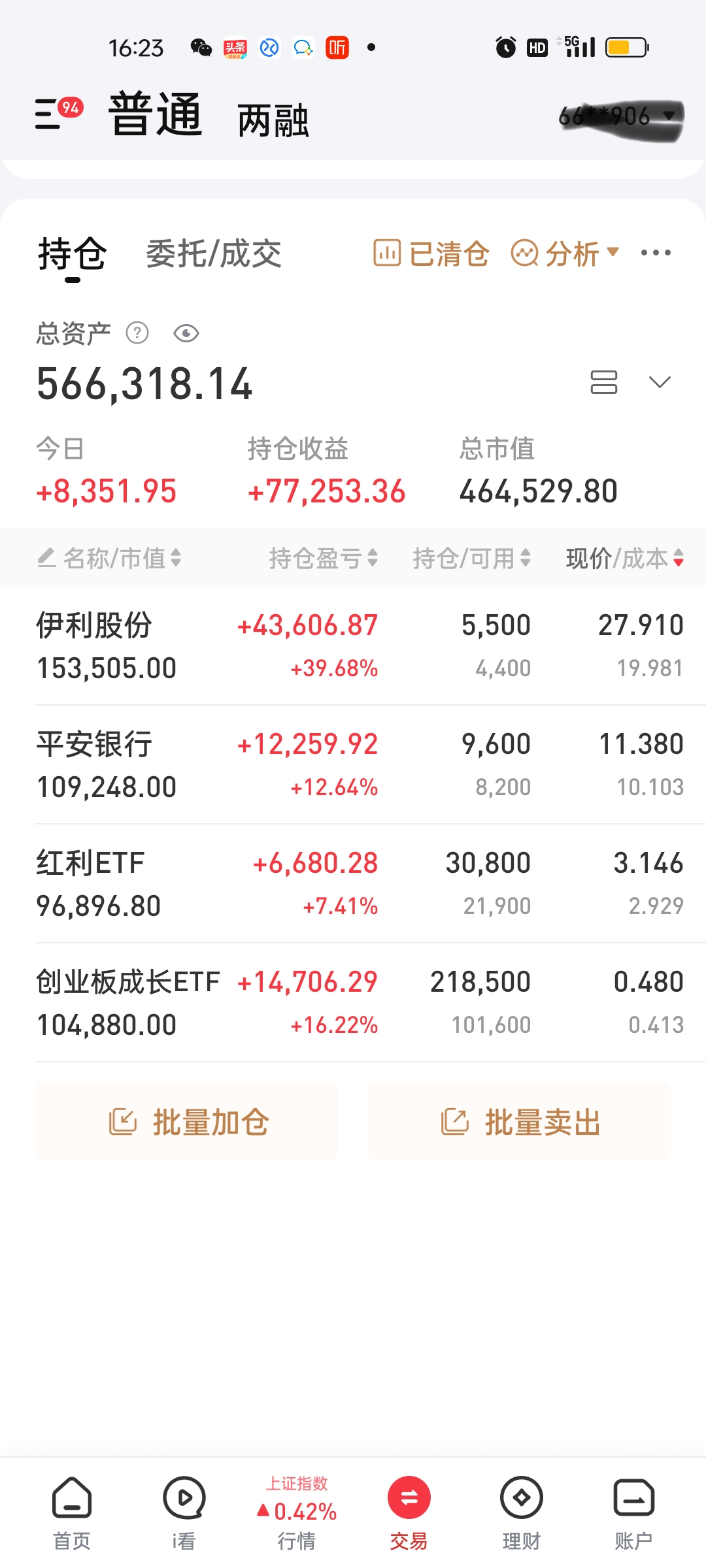Show help for 总资产

(x=137, y=333)
